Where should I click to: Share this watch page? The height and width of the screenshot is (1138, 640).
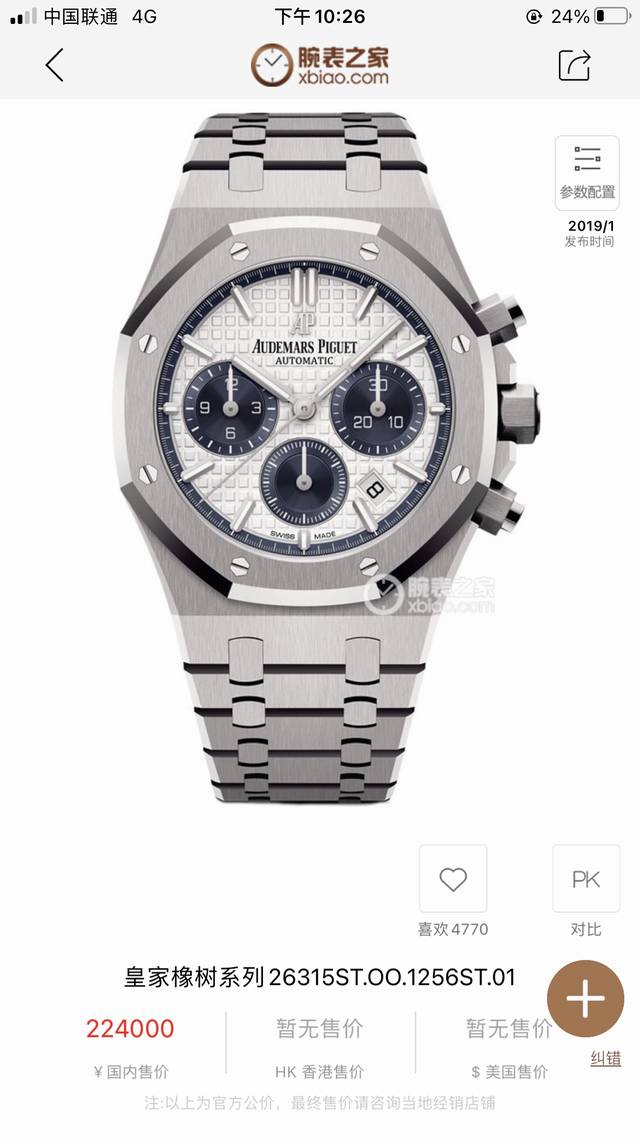tap(574, 65)
